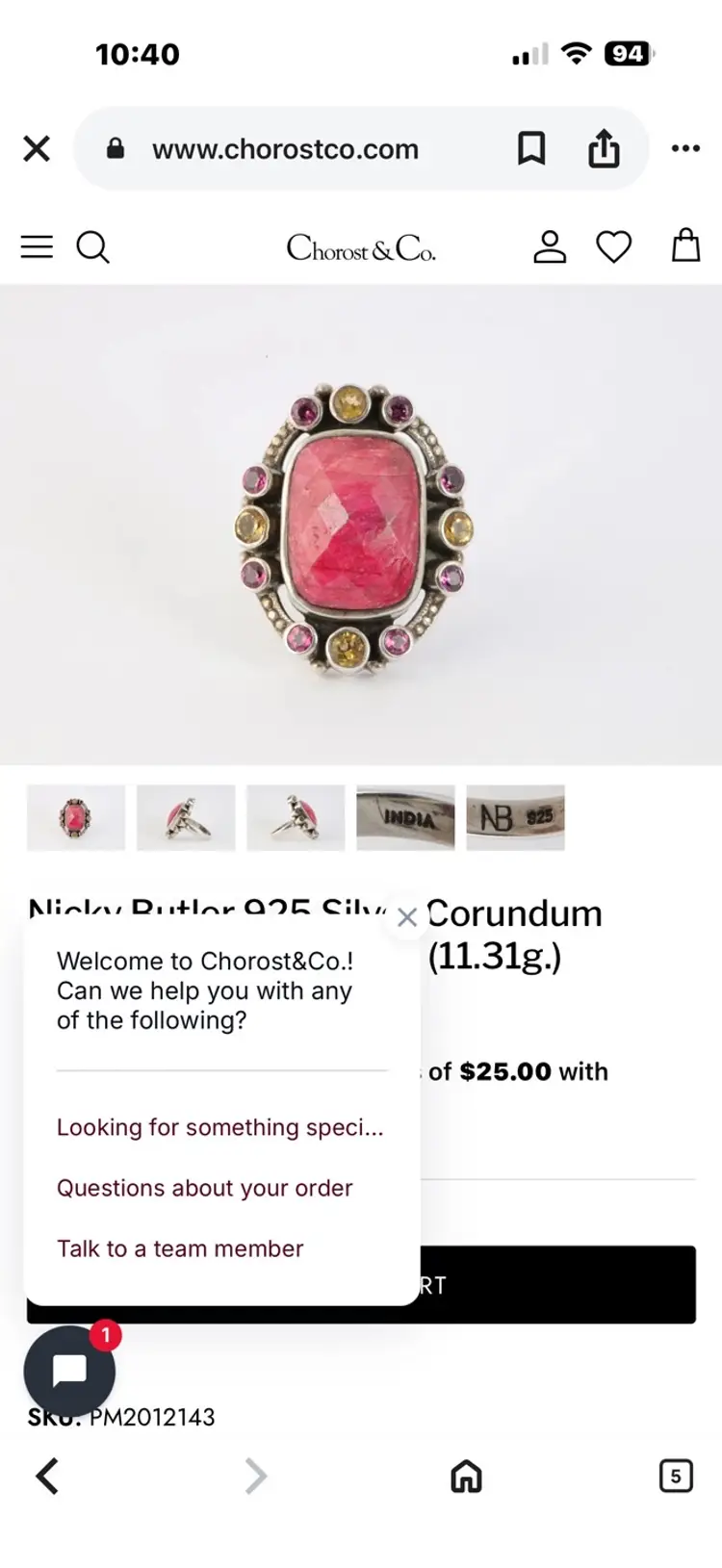
Task: Search the Chorost & Co. store
Action: (92, 247)
